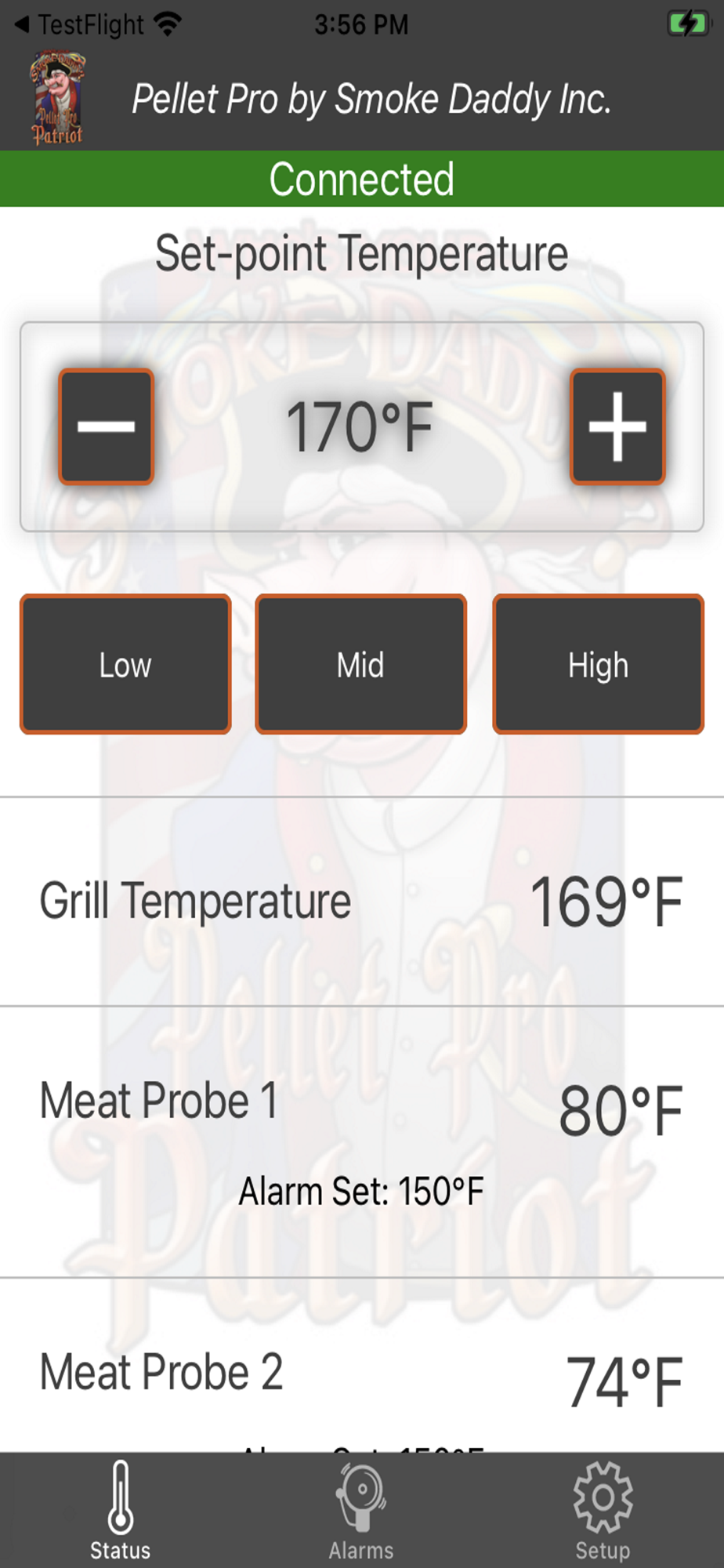This screenshot has width=724, height=1568.
Task: Return to TestFlight via back arrow
Action: pyautogui.click(x=78, y=25)
